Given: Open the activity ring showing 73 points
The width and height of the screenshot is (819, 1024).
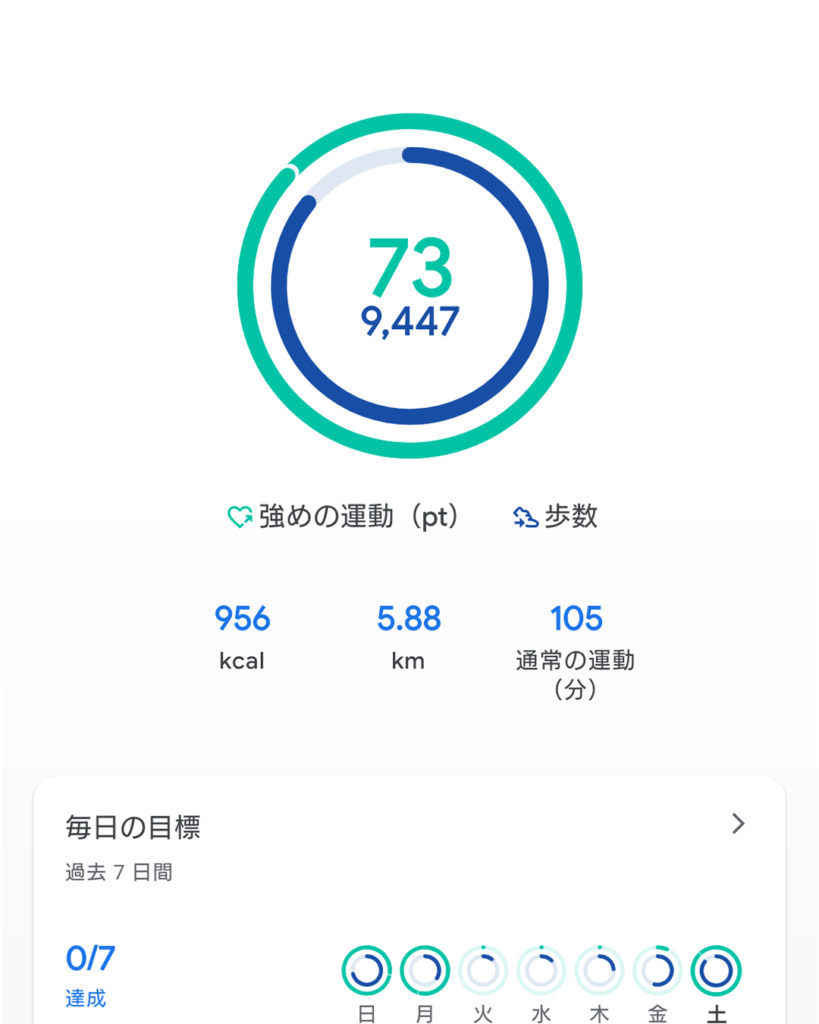Looking at the screenshot, I should point(410,286).
